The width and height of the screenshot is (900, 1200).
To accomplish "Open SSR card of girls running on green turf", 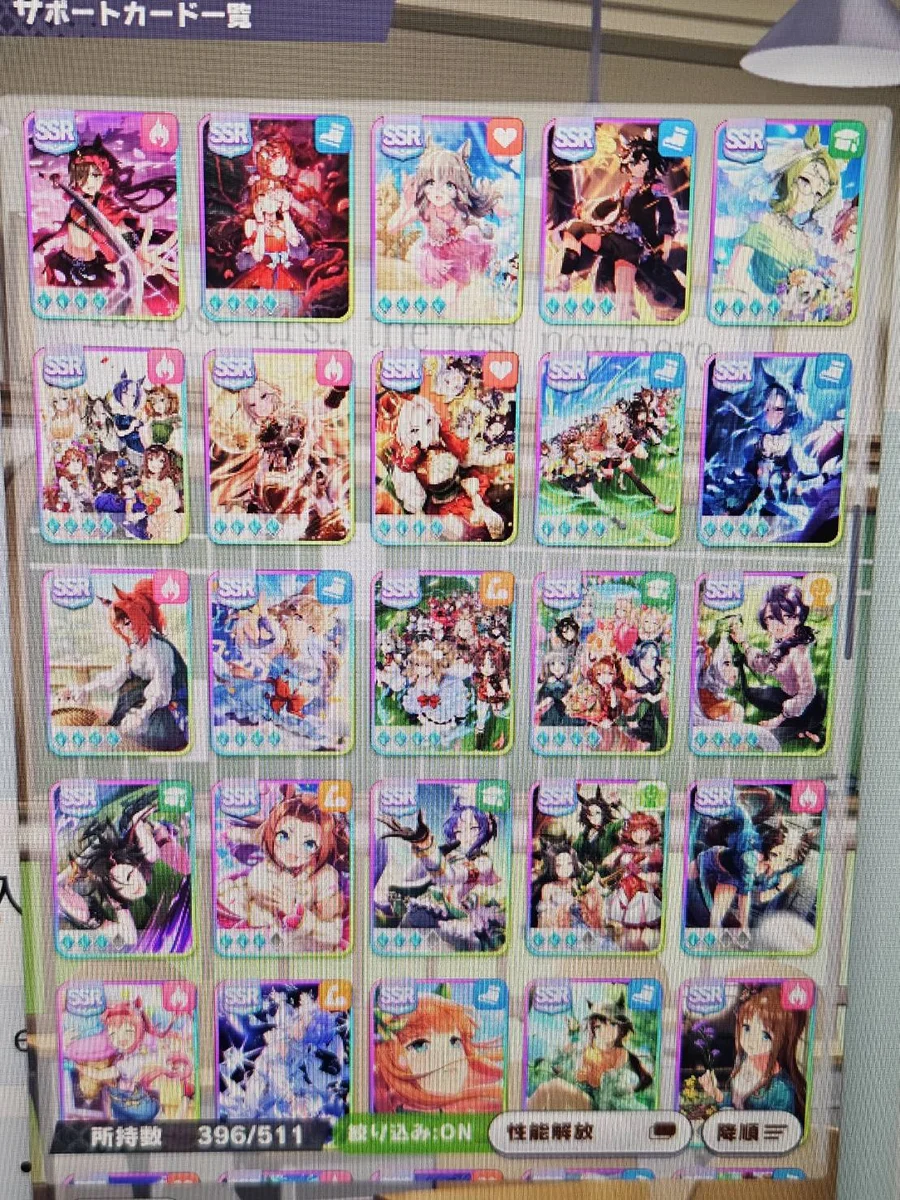I will pyautogui.click(x=611, y=449).
